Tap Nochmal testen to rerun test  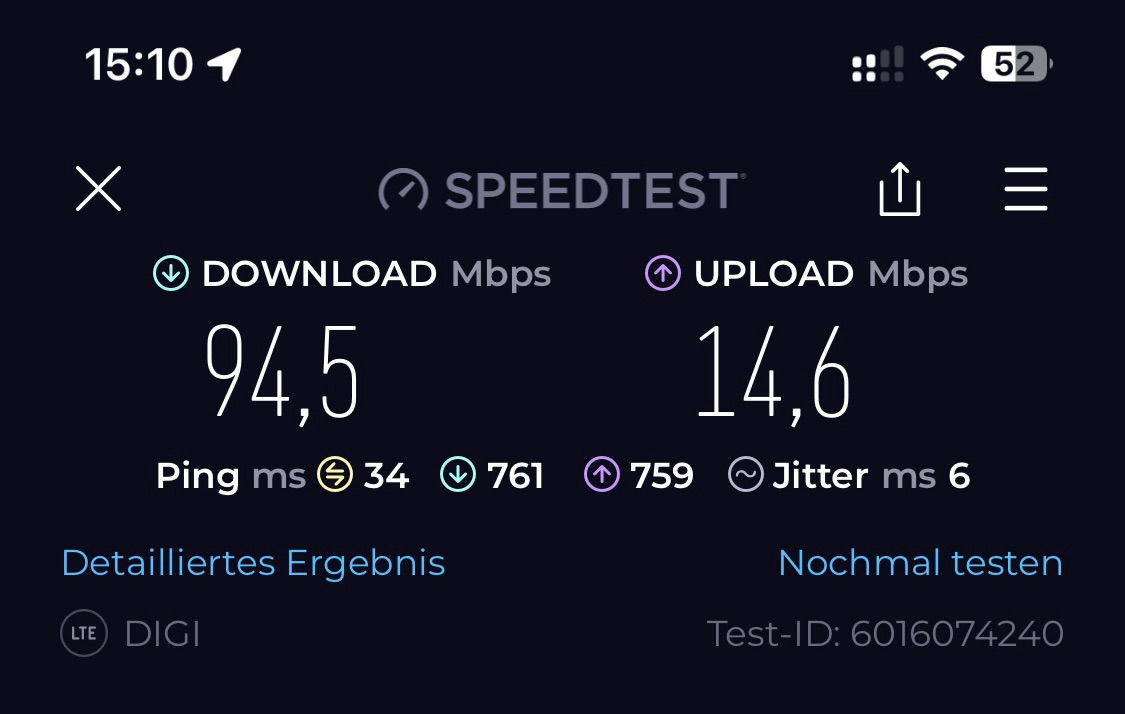920,563
